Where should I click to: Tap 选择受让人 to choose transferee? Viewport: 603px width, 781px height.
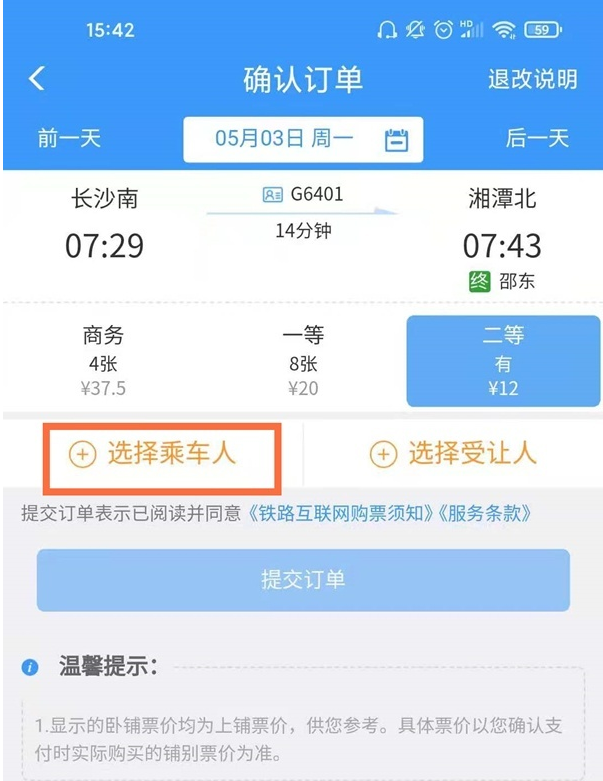point(453,454)
